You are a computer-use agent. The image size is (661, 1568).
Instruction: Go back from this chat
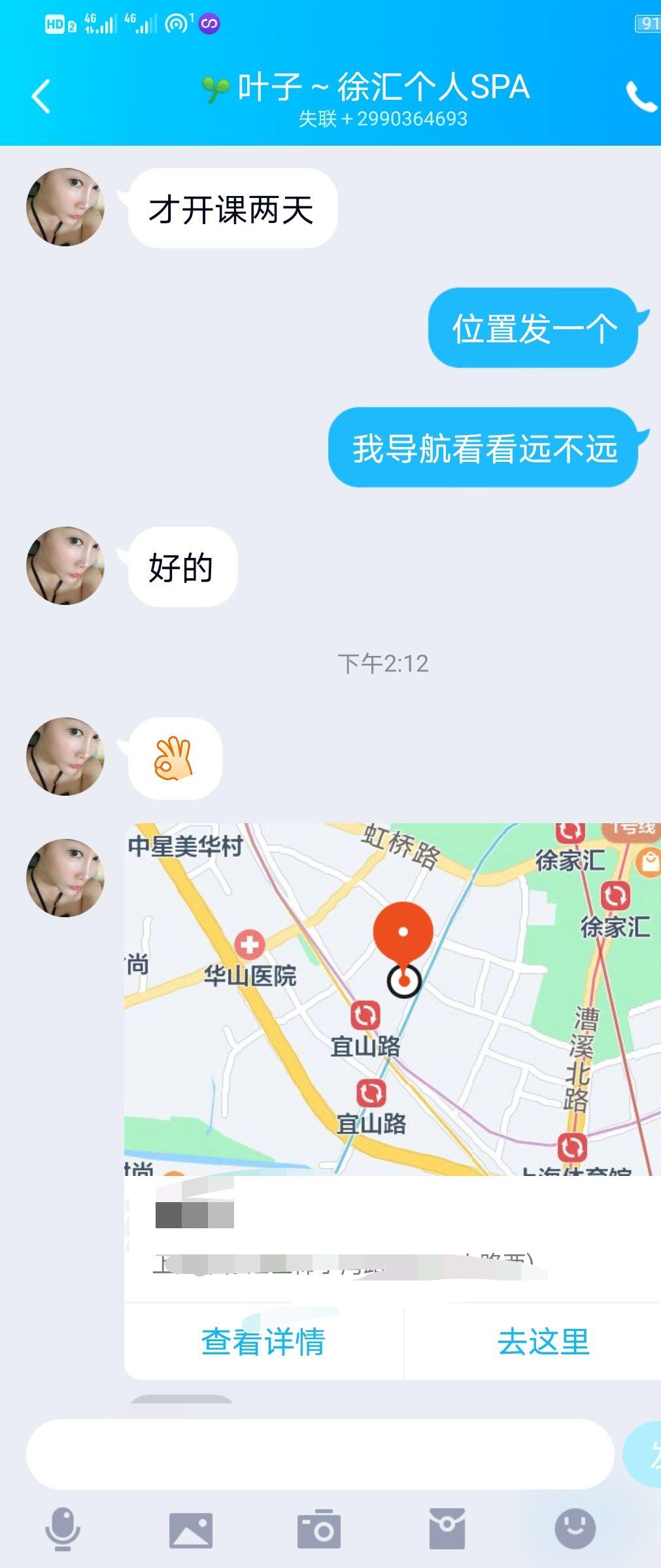(41, 97)
